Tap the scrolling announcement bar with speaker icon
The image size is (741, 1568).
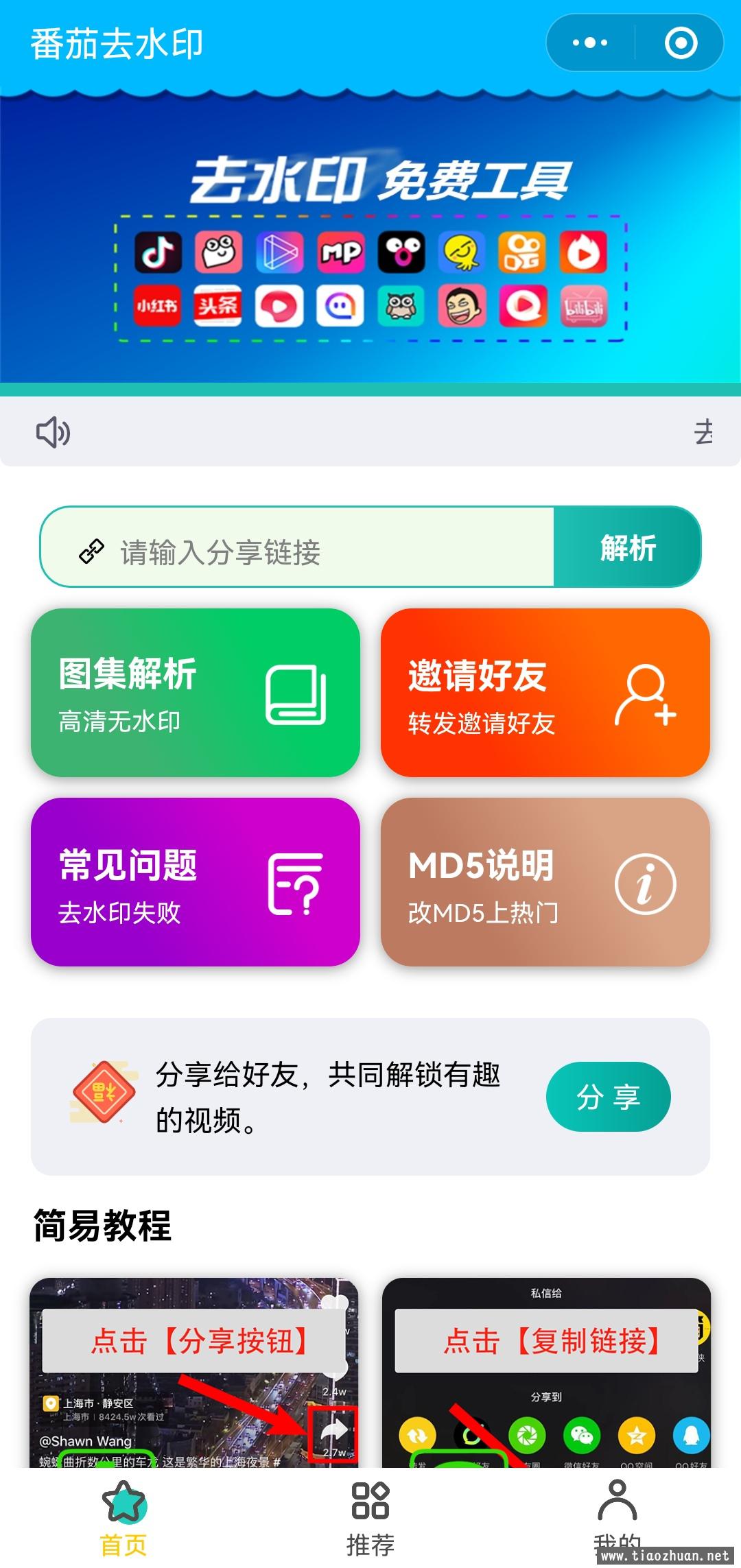coord(370,433)
